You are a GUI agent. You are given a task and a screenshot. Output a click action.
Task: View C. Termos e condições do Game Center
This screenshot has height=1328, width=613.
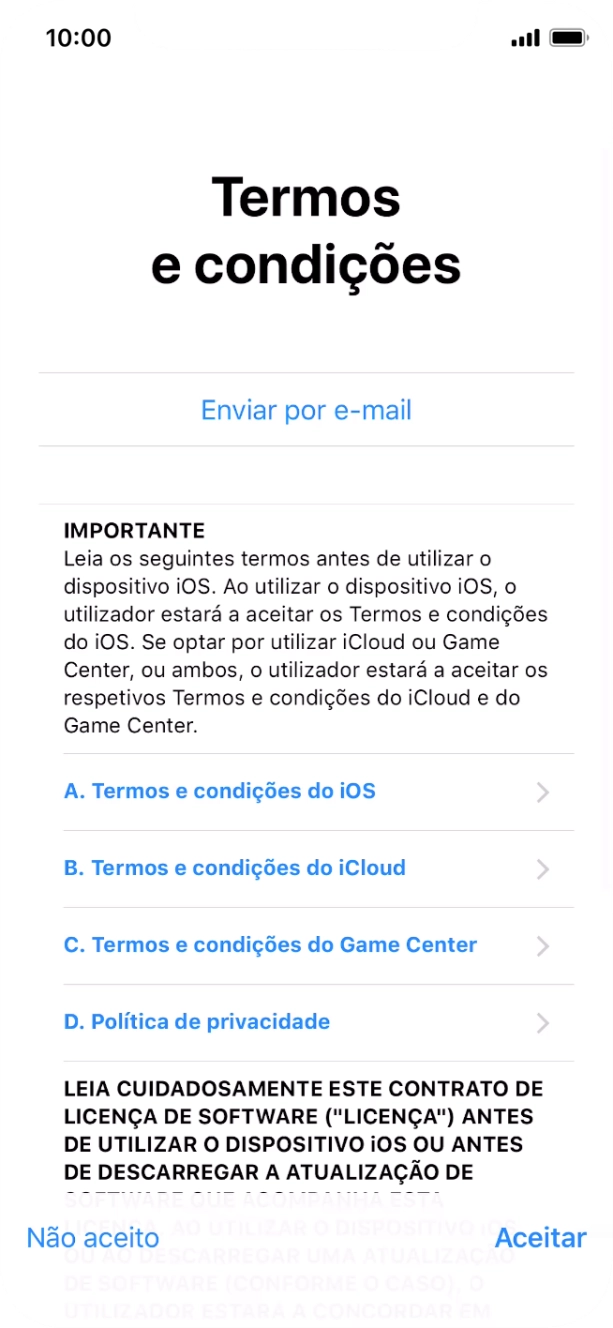click(306, 946)
